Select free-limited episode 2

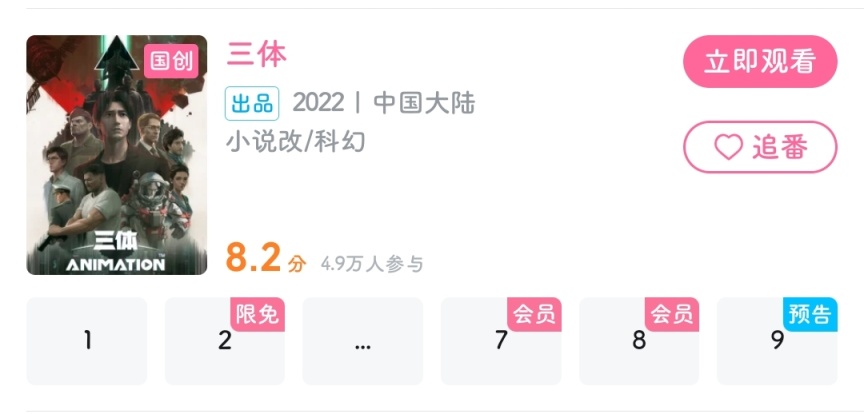point(225,341)
